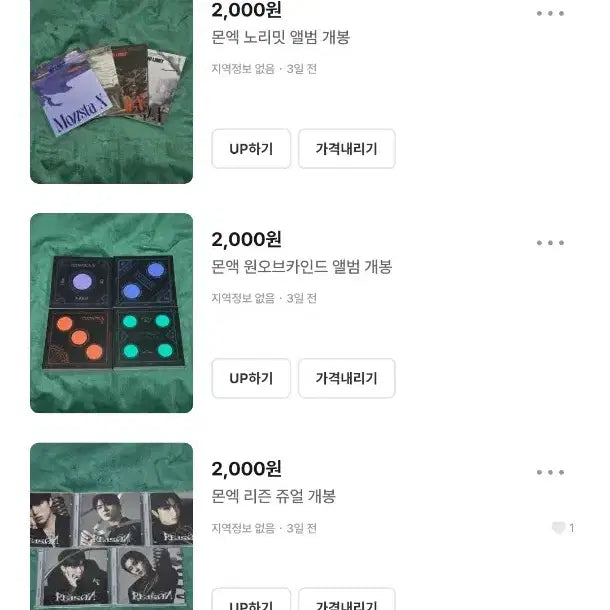
Task: Tap 가격내리기 for 몬엑 노리밋 앨범 개봉
Action: pos(346,149)
